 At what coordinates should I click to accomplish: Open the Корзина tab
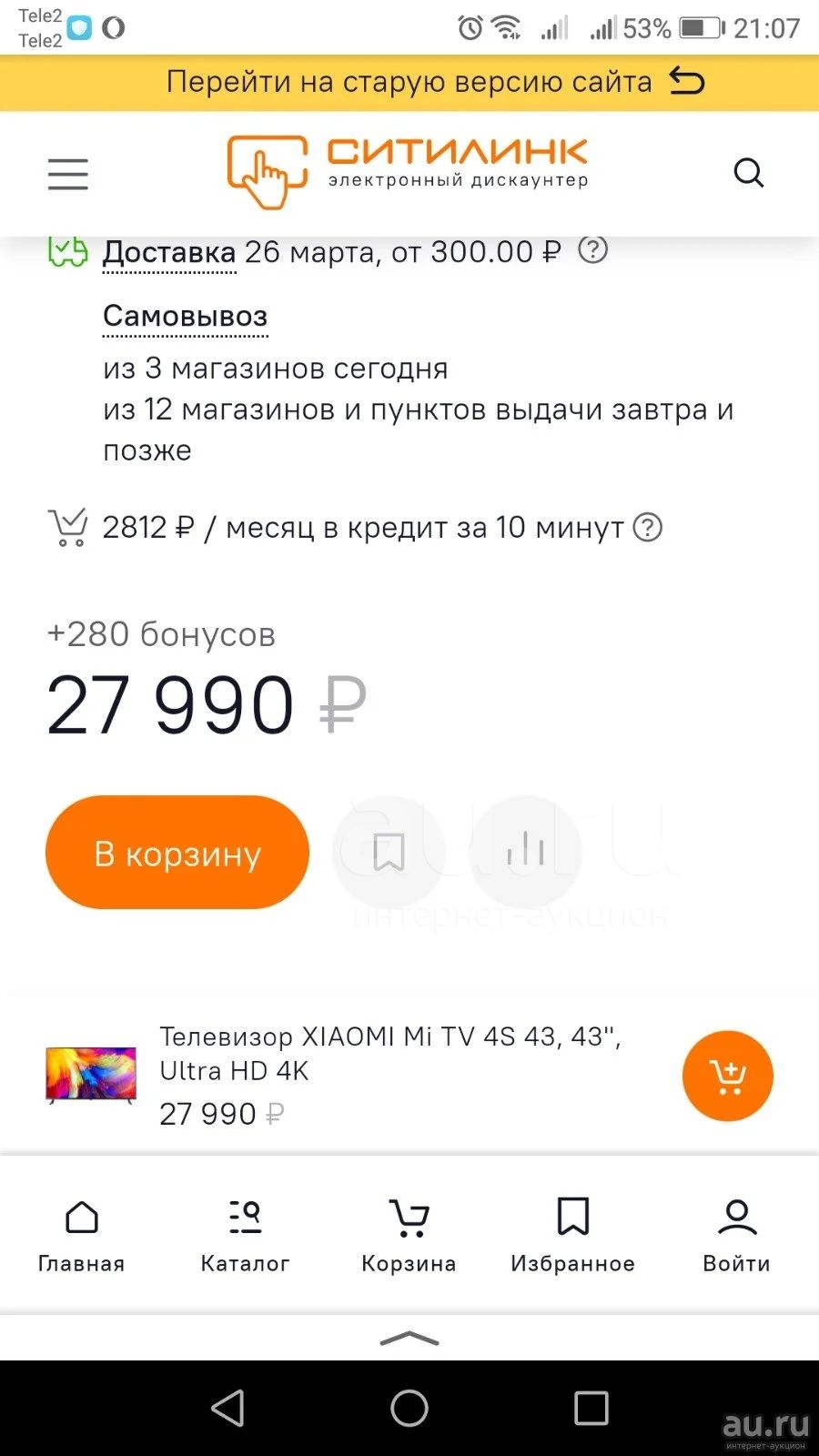[409, 1236]
